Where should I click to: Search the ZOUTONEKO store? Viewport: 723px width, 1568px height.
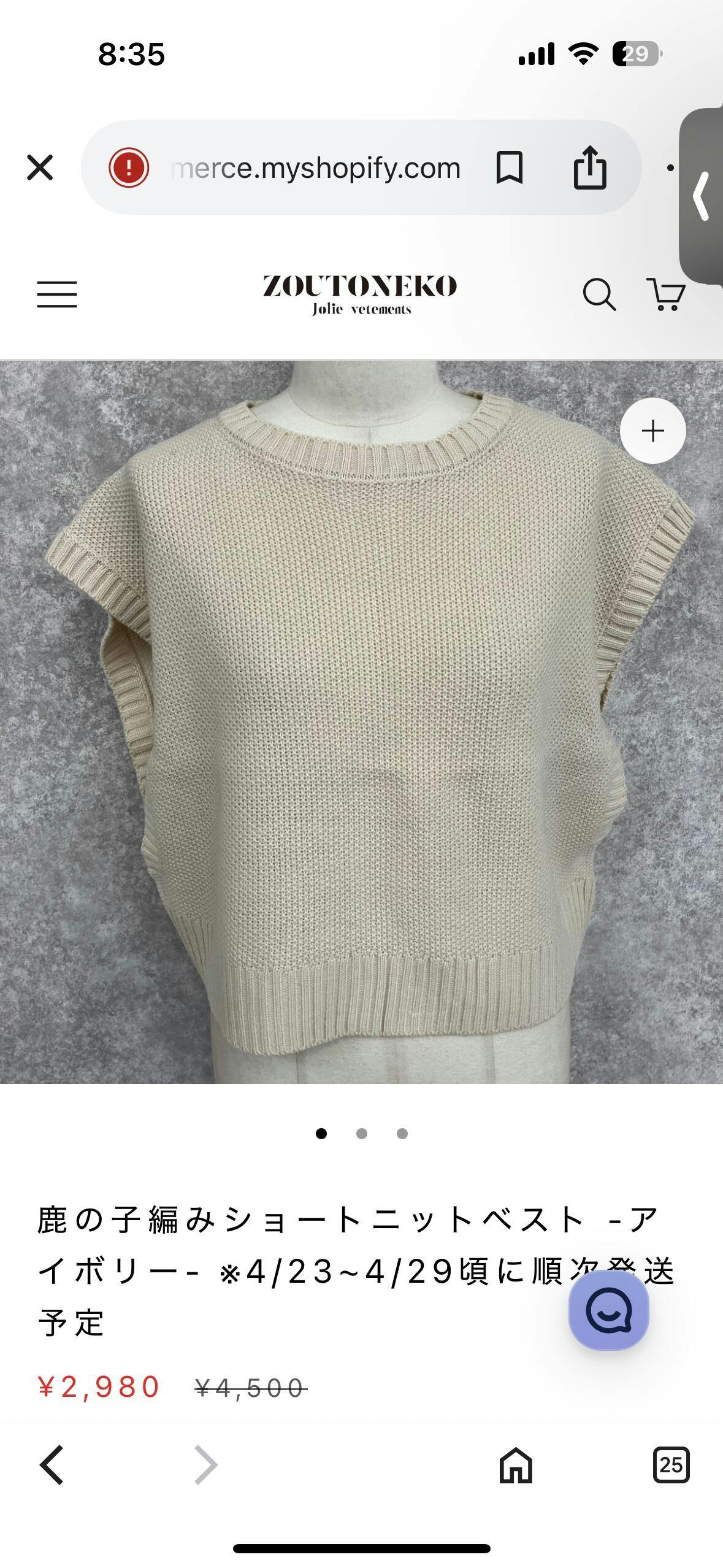tap(599, 295)
